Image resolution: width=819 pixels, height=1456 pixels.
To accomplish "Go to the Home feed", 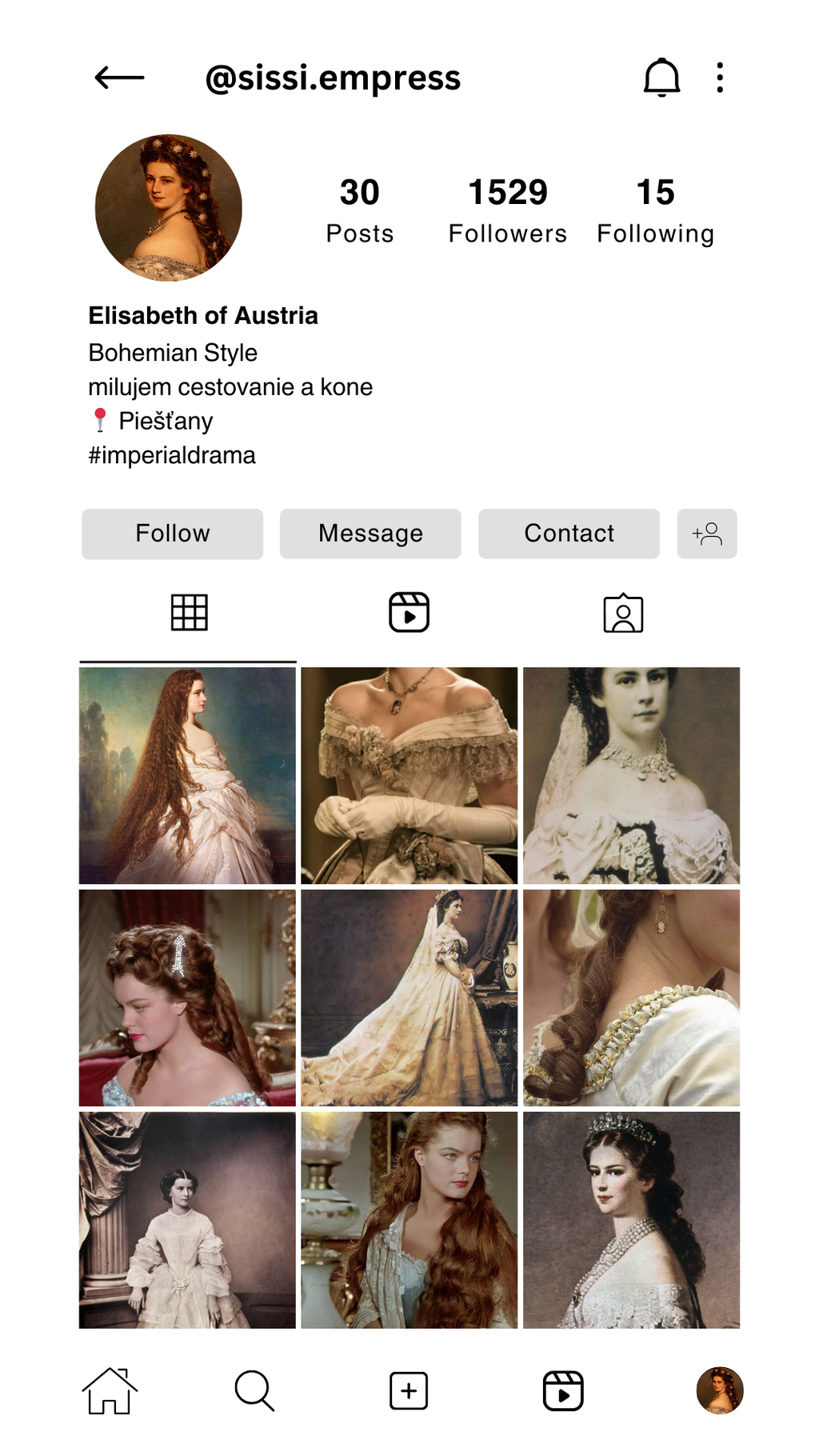I will point(110,1390).
